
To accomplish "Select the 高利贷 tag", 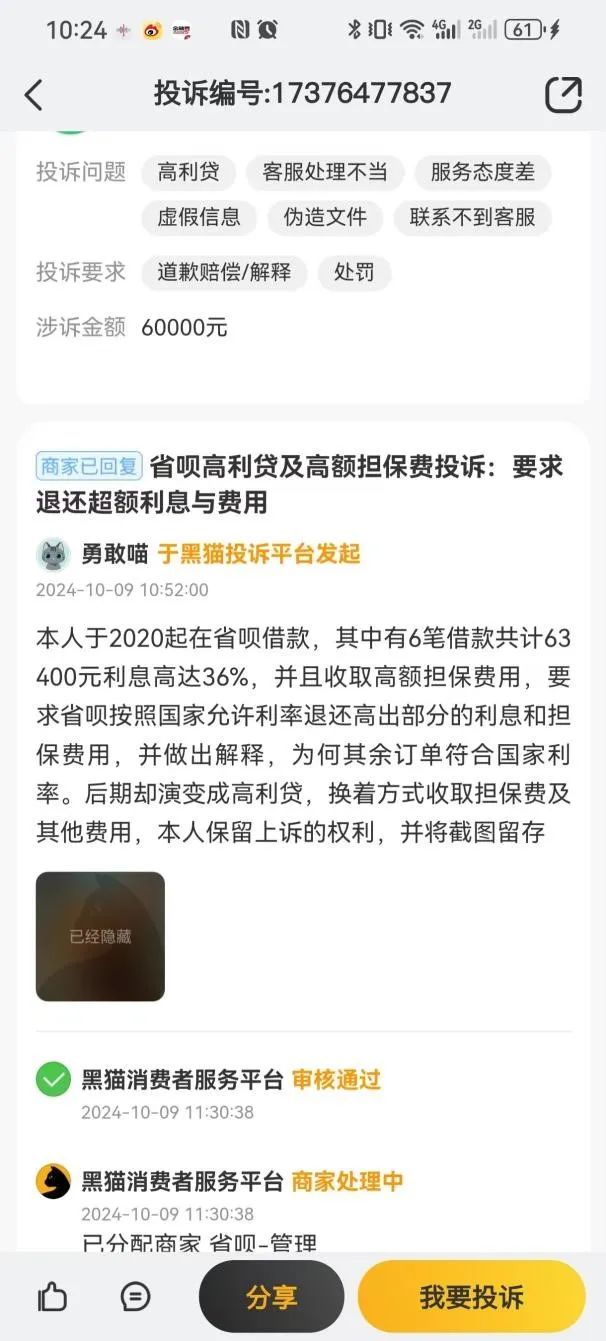I will pos(188,172).
